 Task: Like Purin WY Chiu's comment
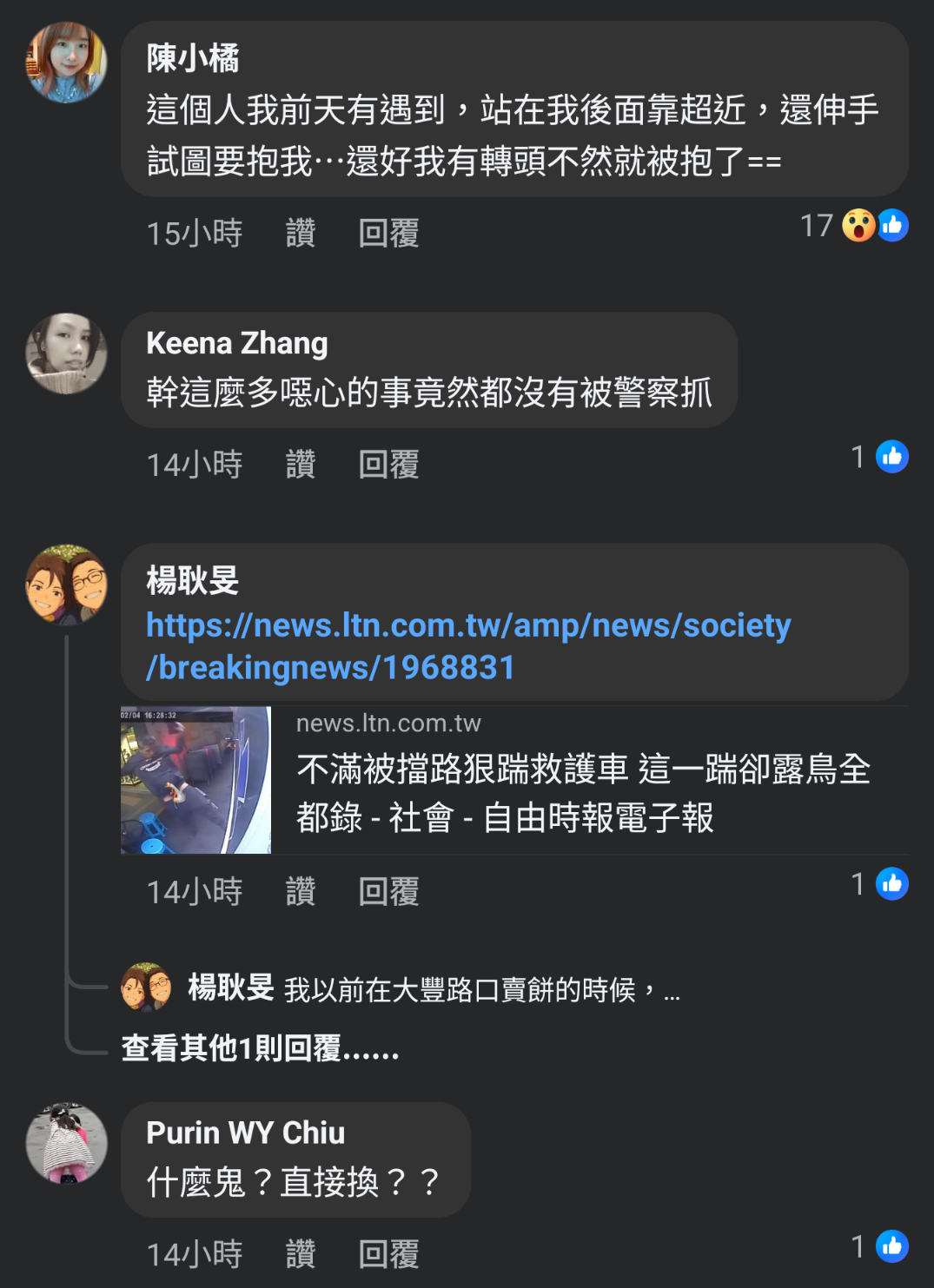[300, 1253]
